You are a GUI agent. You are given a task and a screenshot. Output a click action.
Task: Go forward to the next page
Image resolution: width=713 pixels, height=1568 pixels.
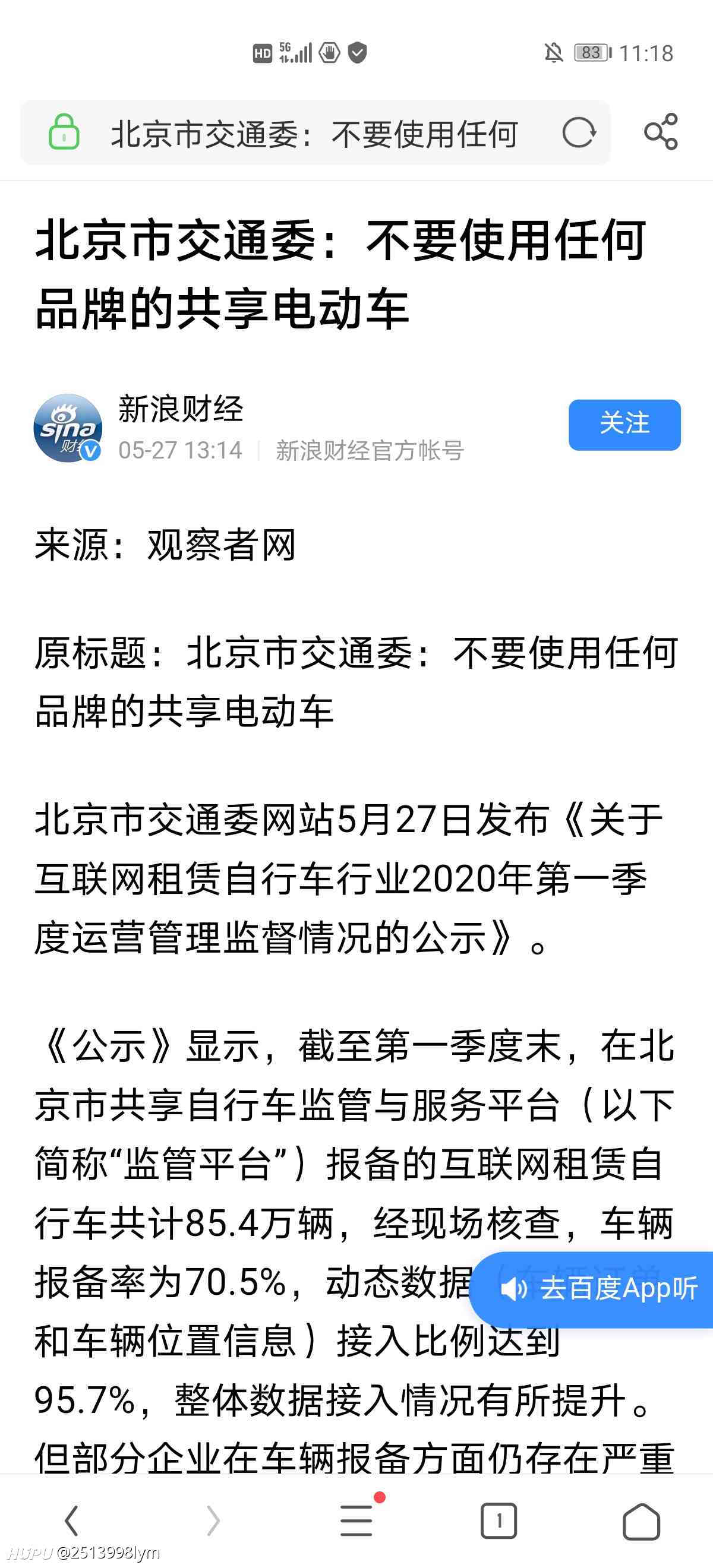(213, 1520)
